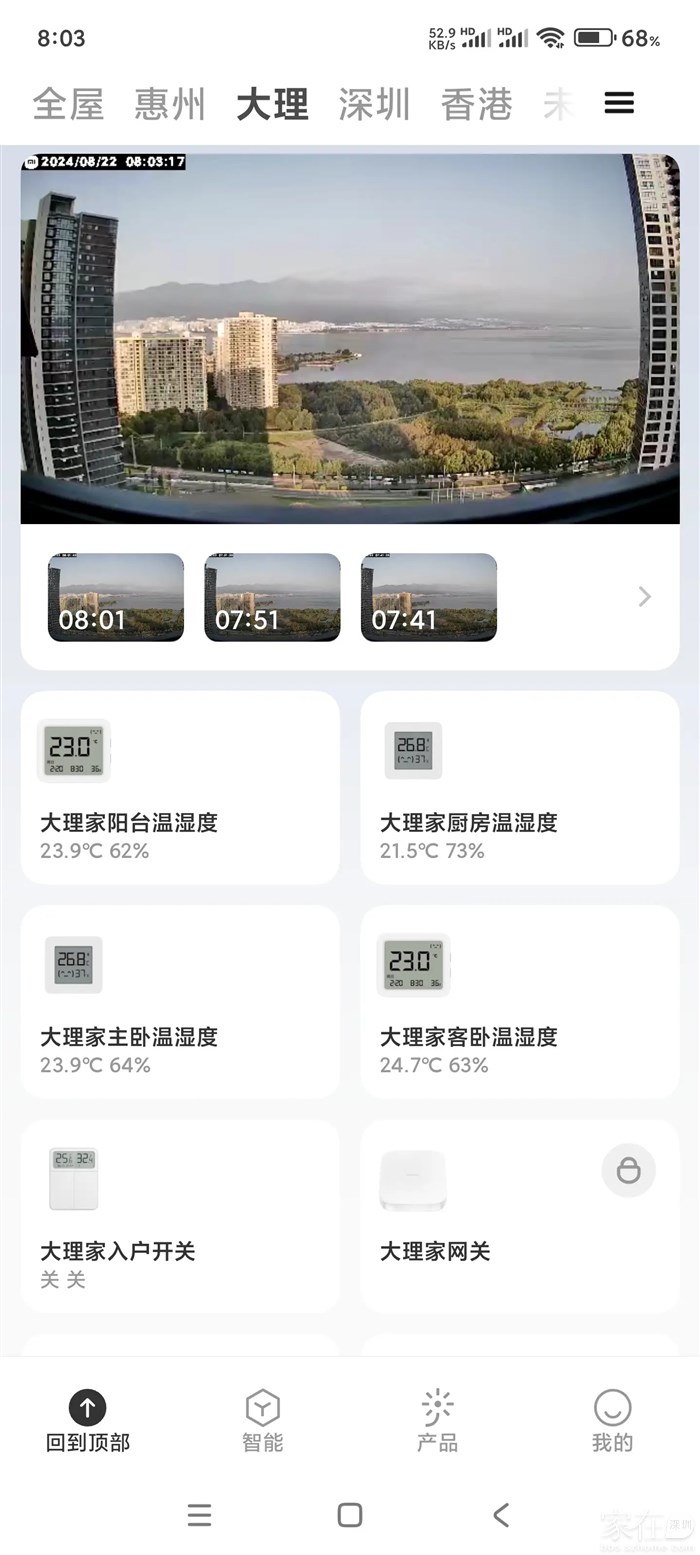Screen dimensions: 700x1555
Task: Play the 07:51 camera recording
Action: (x=272, y=597)
